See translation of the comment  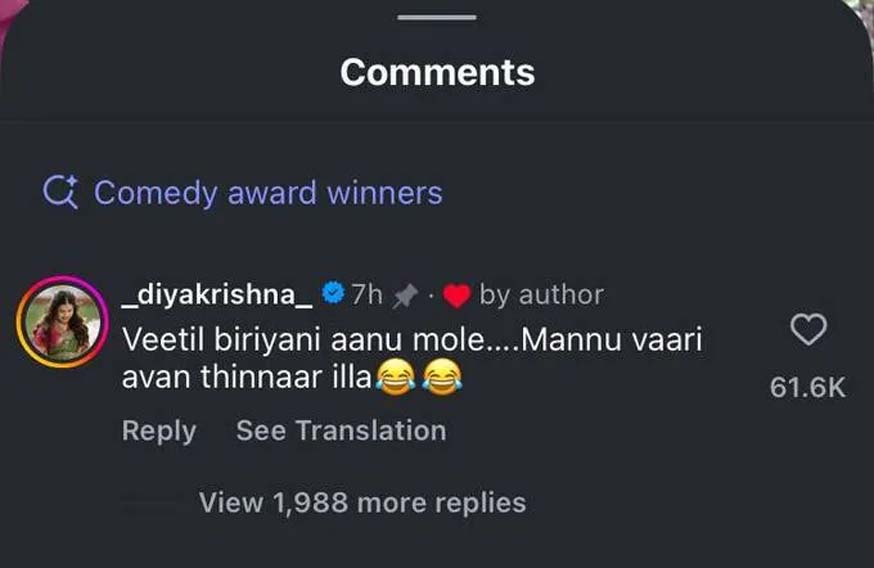pyautogui.click(x=341, y=431)
